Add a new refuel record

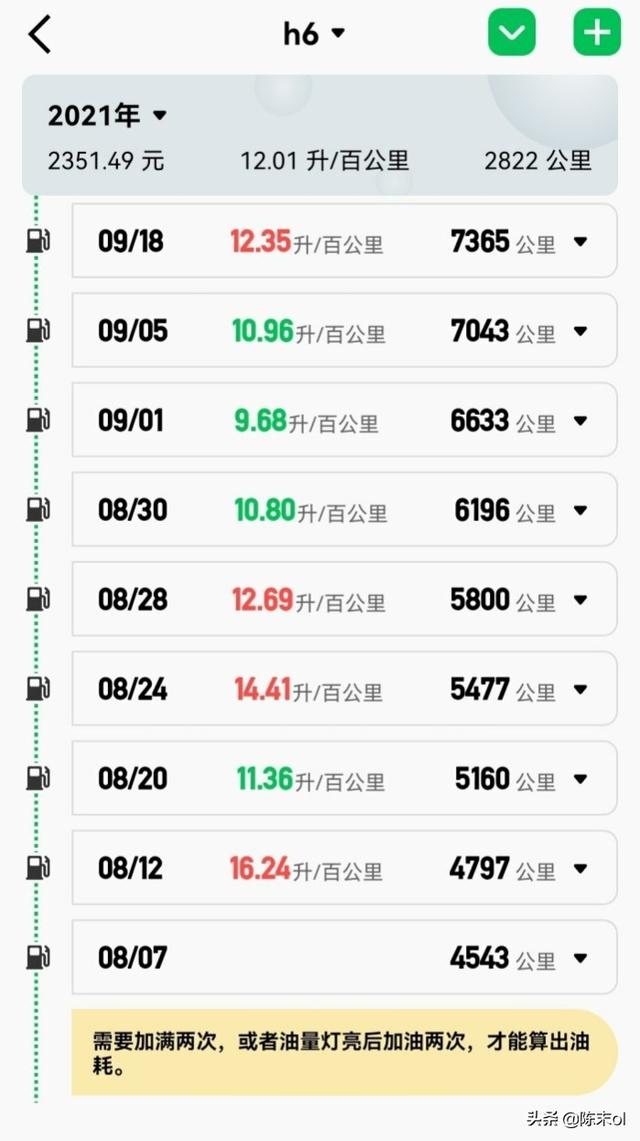click(597, 32)
